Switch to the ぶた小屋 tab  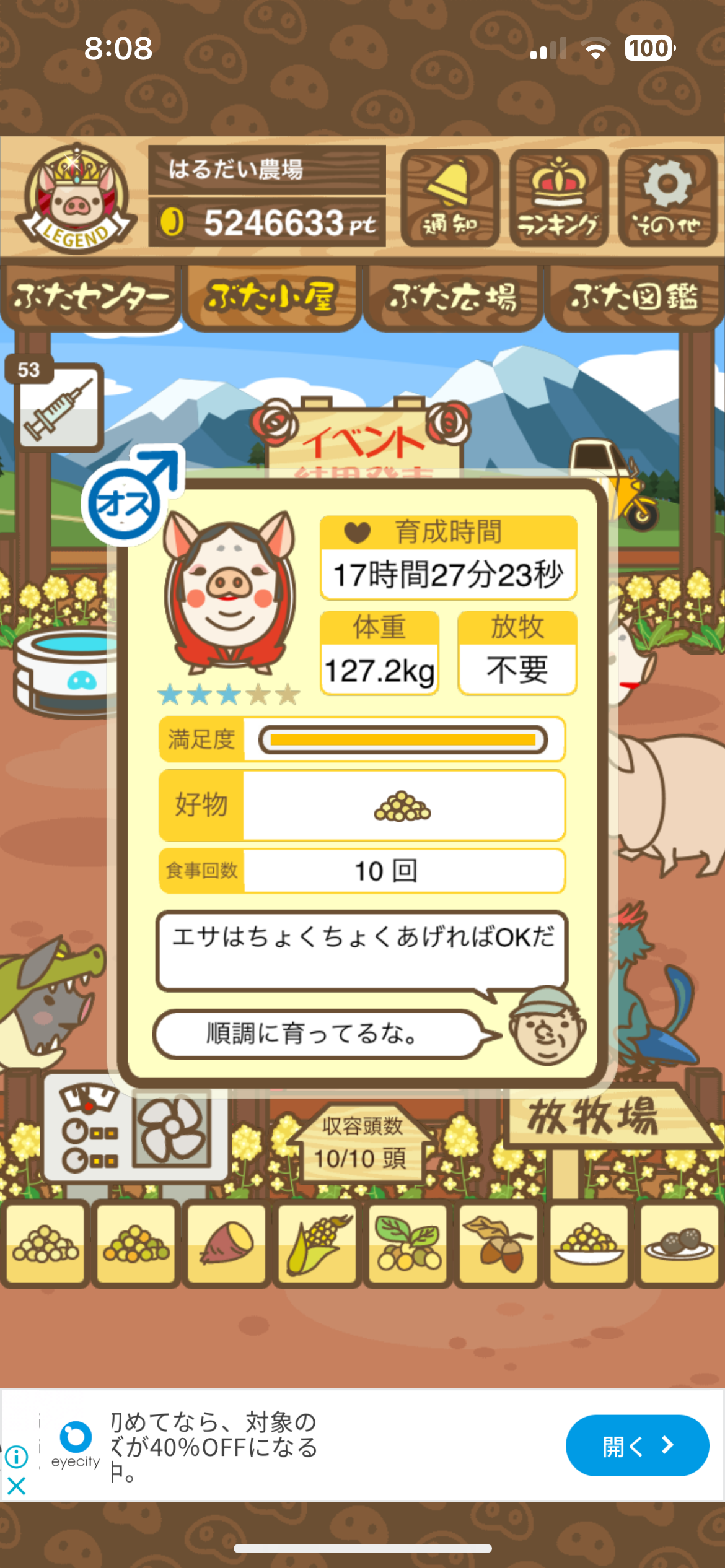coord(271,297)
